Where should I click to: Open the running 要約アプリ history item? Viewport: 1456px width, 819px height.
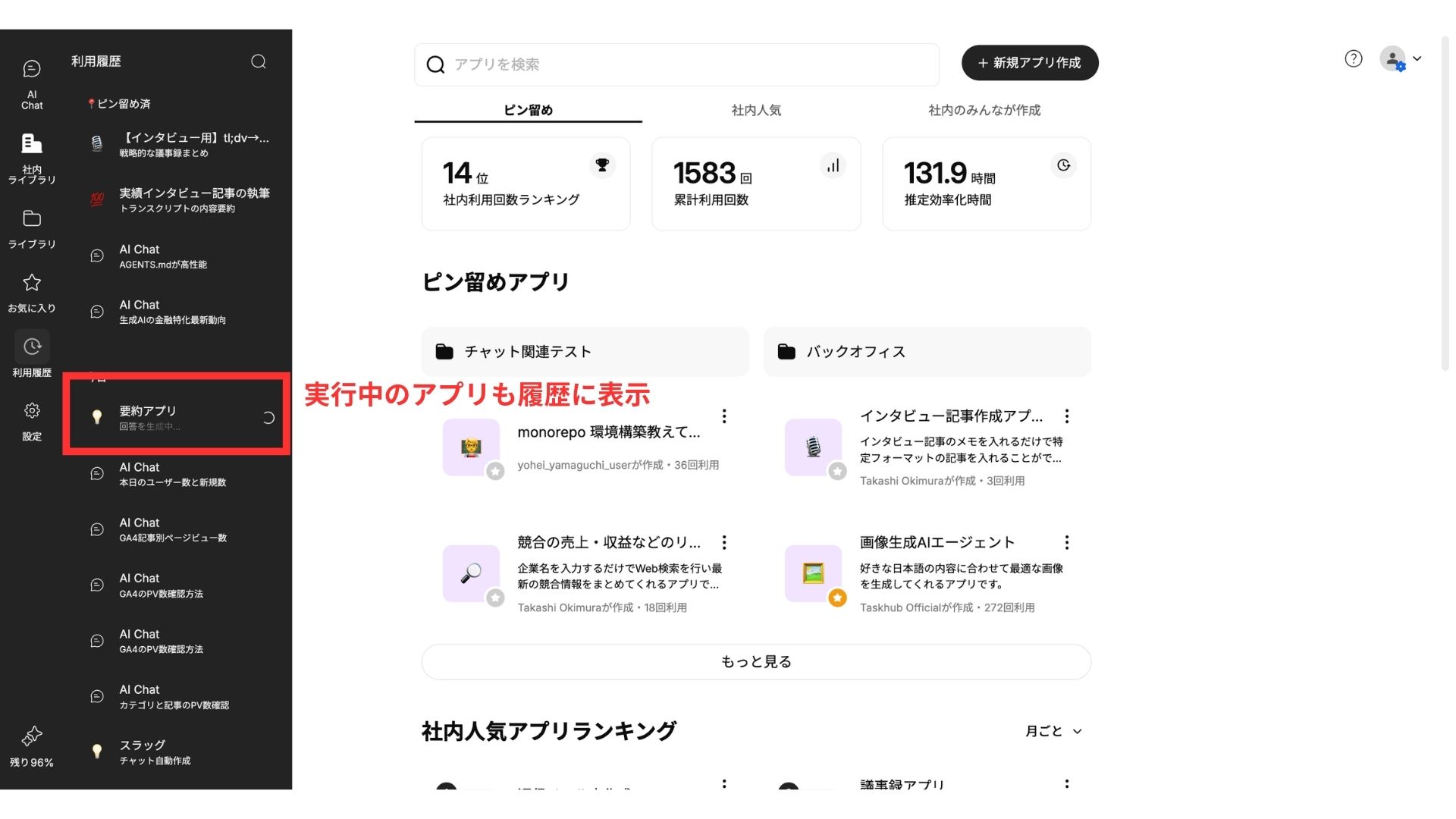pyautogui.click(x=176, y=417)
